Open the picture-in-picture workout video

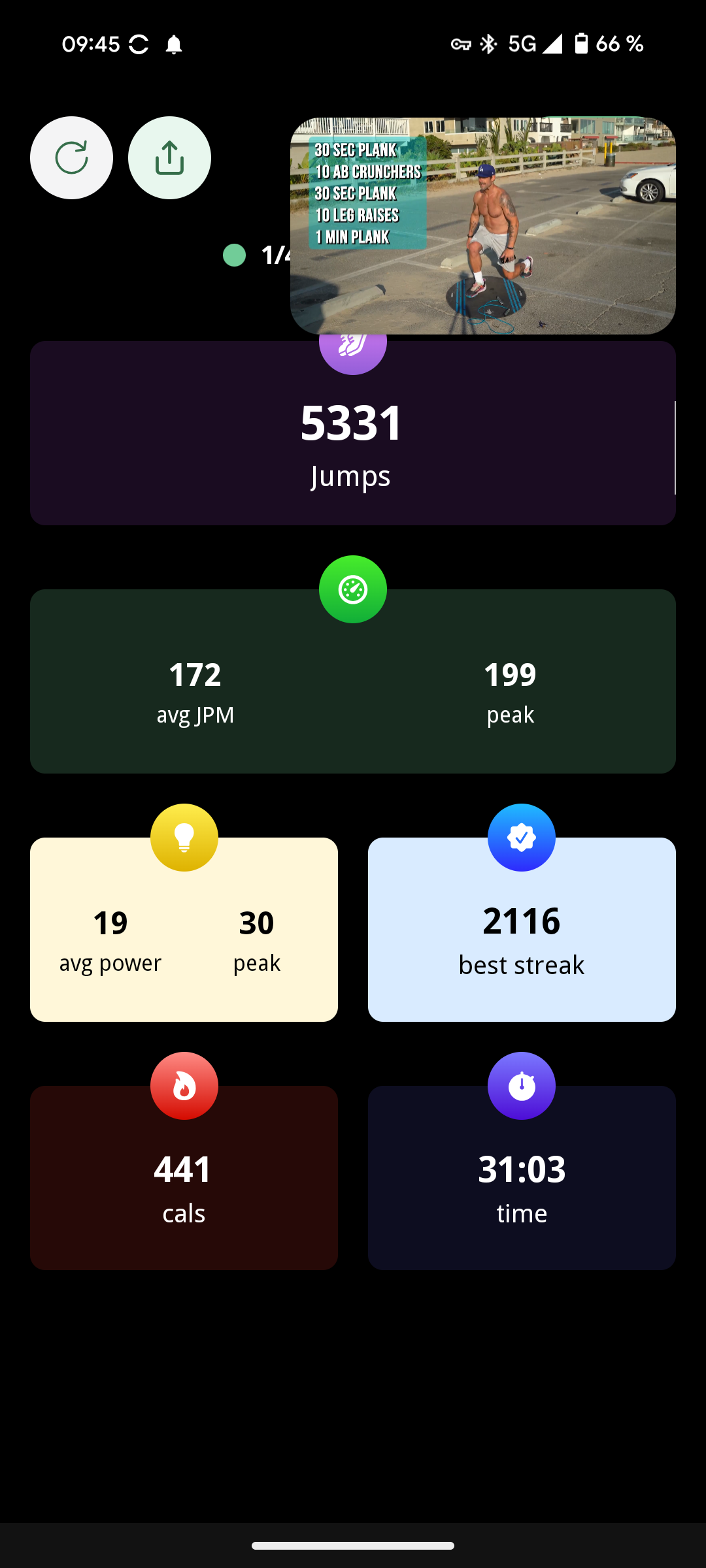[x=482, y=225]
